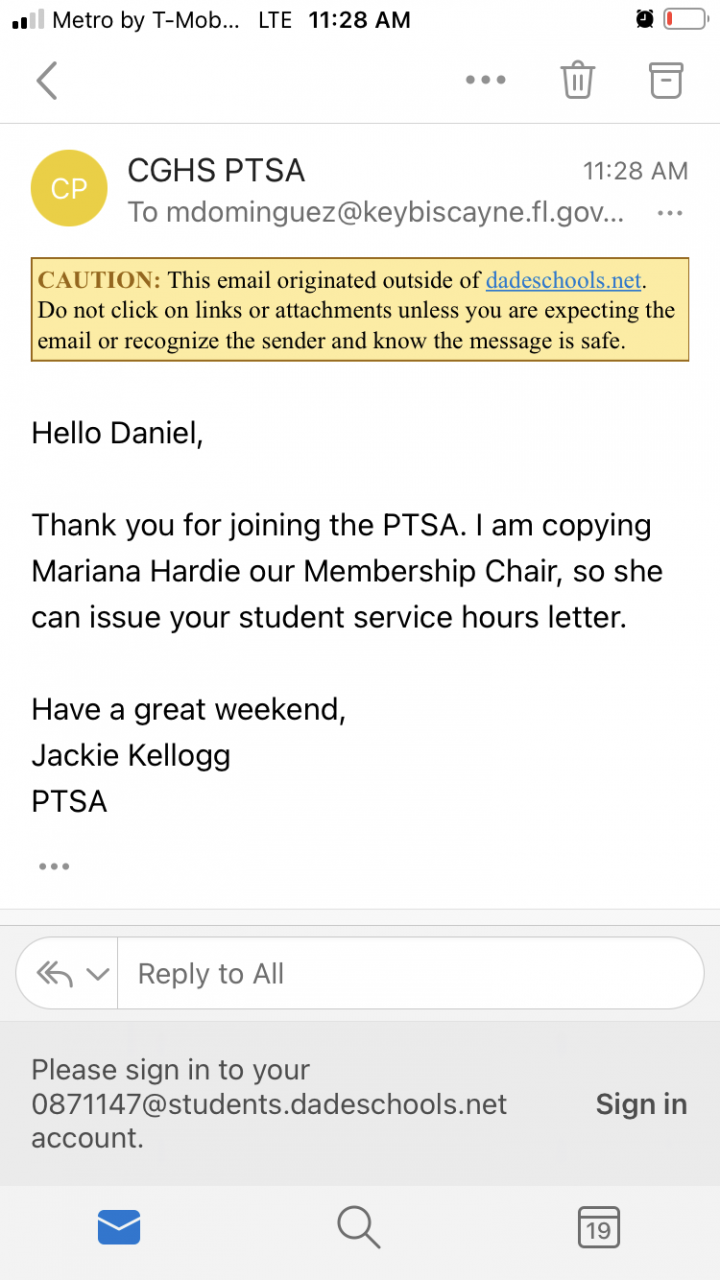Expand the hidden quoted text below PTSA
Image resolution: width=720 pixels, height=1280 pixels.
(54, 866)
